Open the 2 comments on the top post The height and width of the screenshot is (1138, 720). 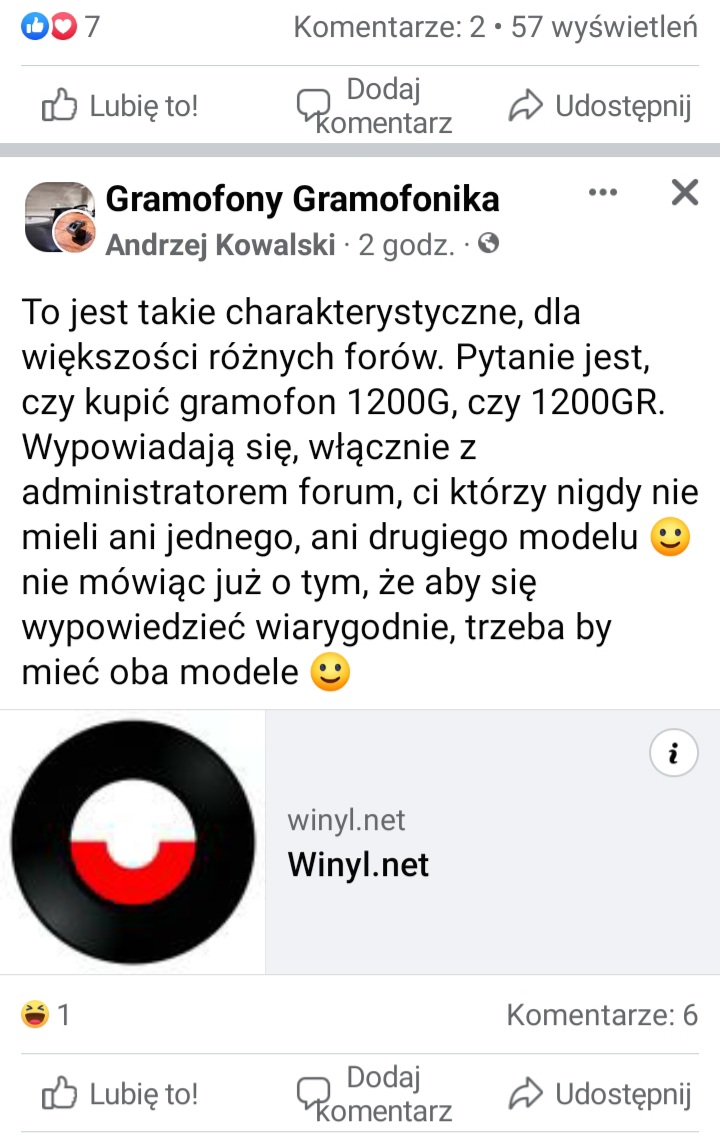click(390, 27)
